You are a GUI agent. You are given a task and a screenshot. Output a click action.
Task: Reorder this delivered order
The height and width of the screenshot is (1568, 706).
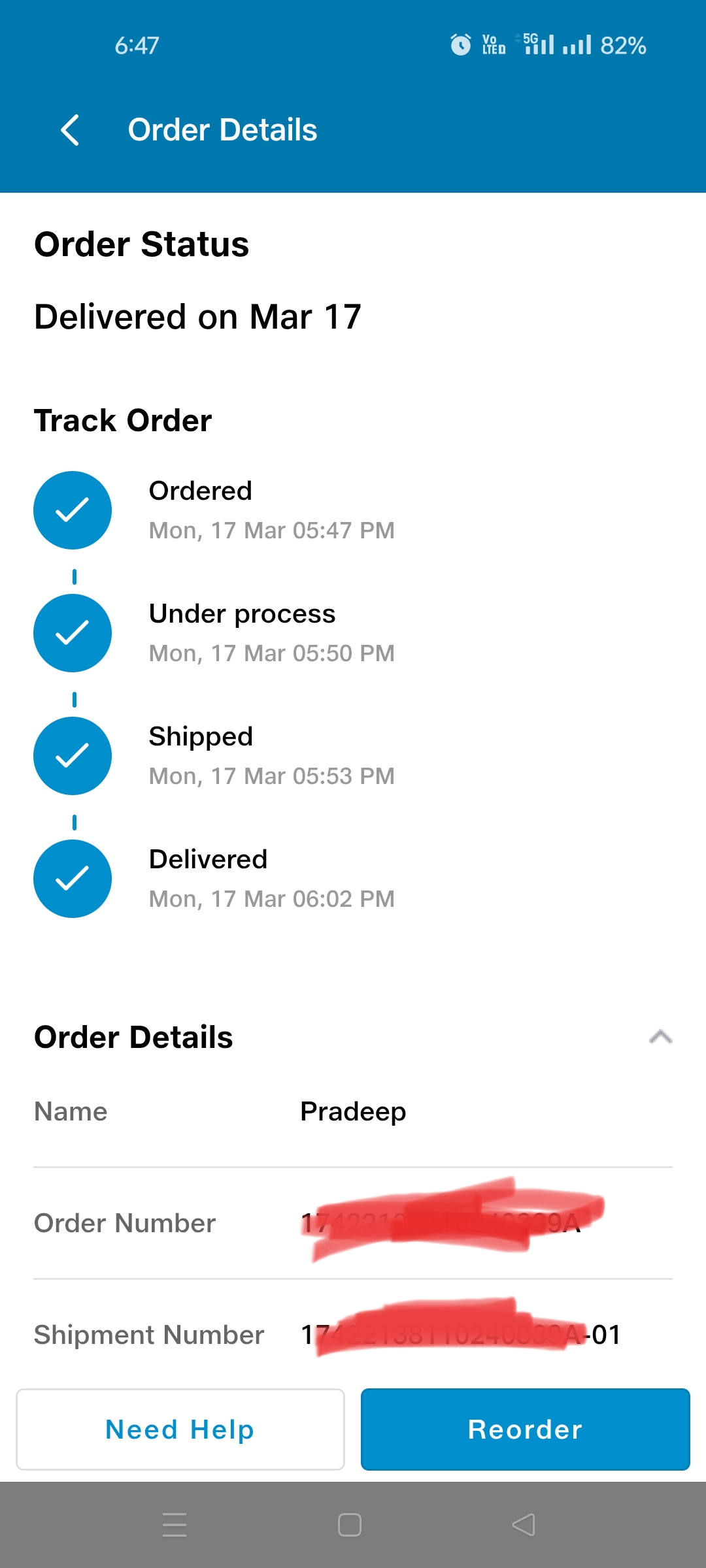point(525,1429)
